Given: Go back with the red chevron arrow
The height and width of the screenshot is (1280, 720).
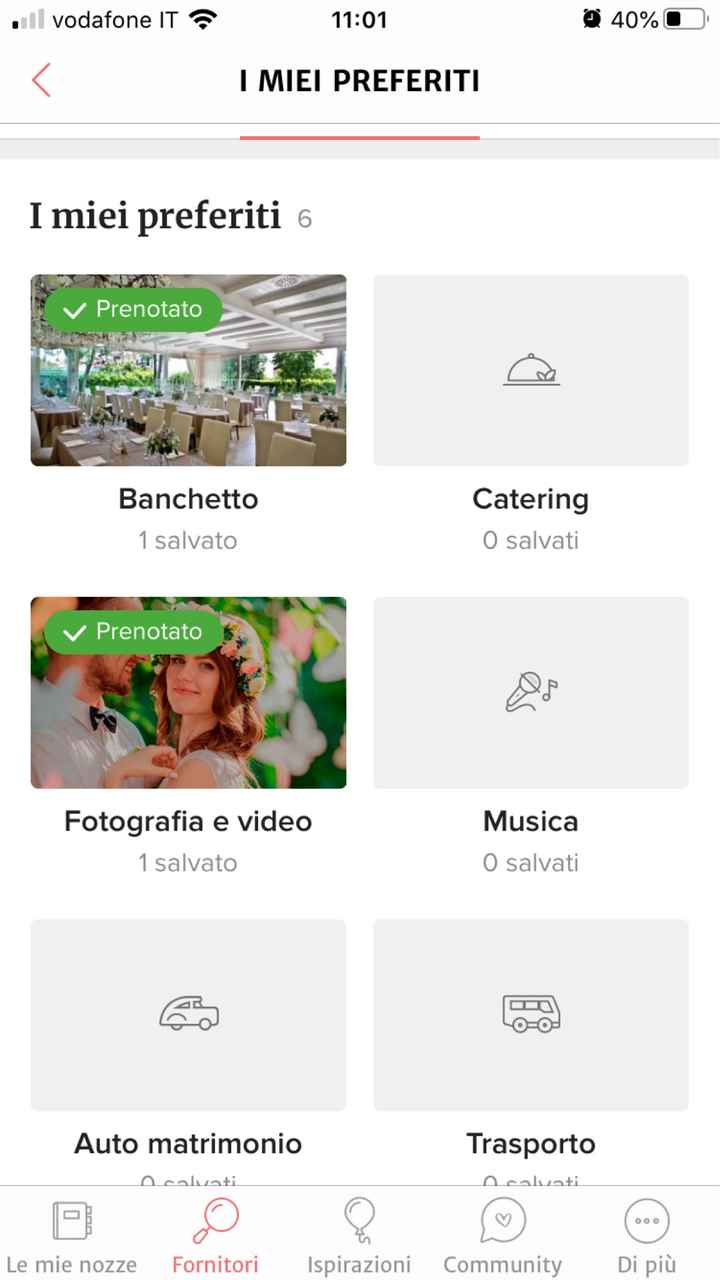Looking at the screenshot, I should [x=40, y=79].
